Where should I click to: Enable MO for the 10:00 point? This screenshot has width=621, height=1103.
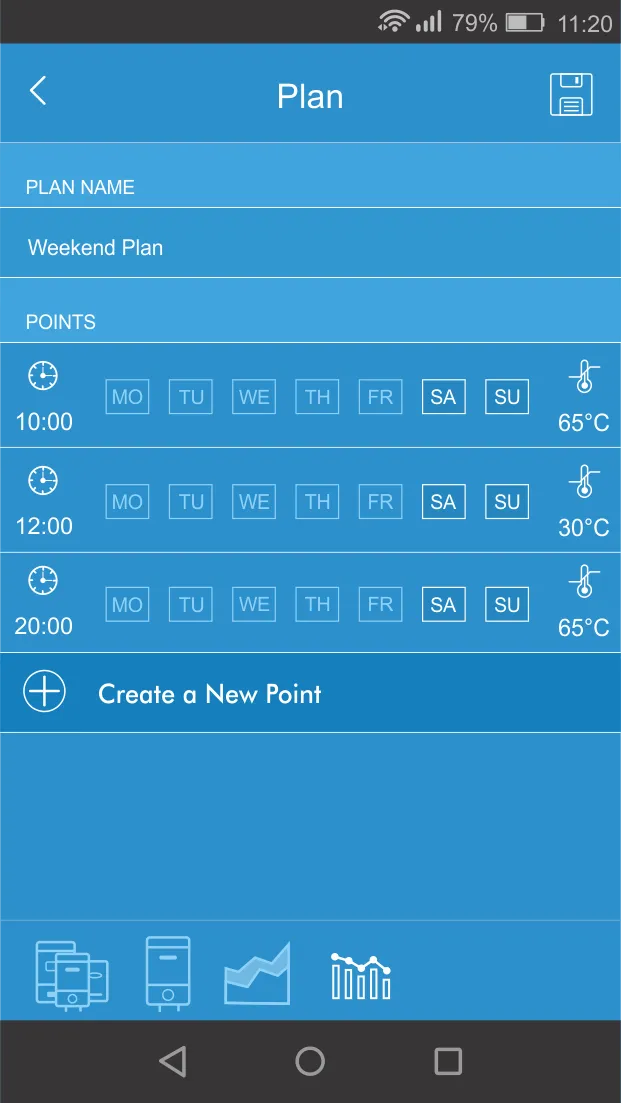[127, 397]
